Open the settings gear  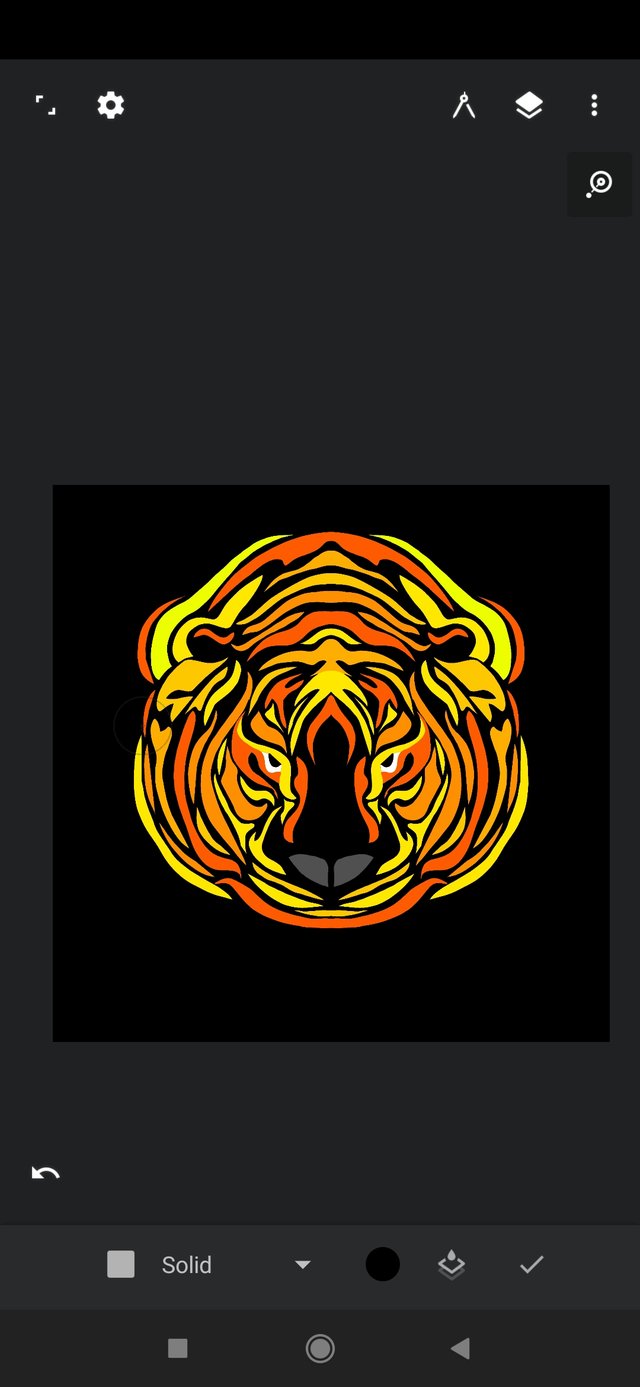pyautogui.click(x=111, y=105)
